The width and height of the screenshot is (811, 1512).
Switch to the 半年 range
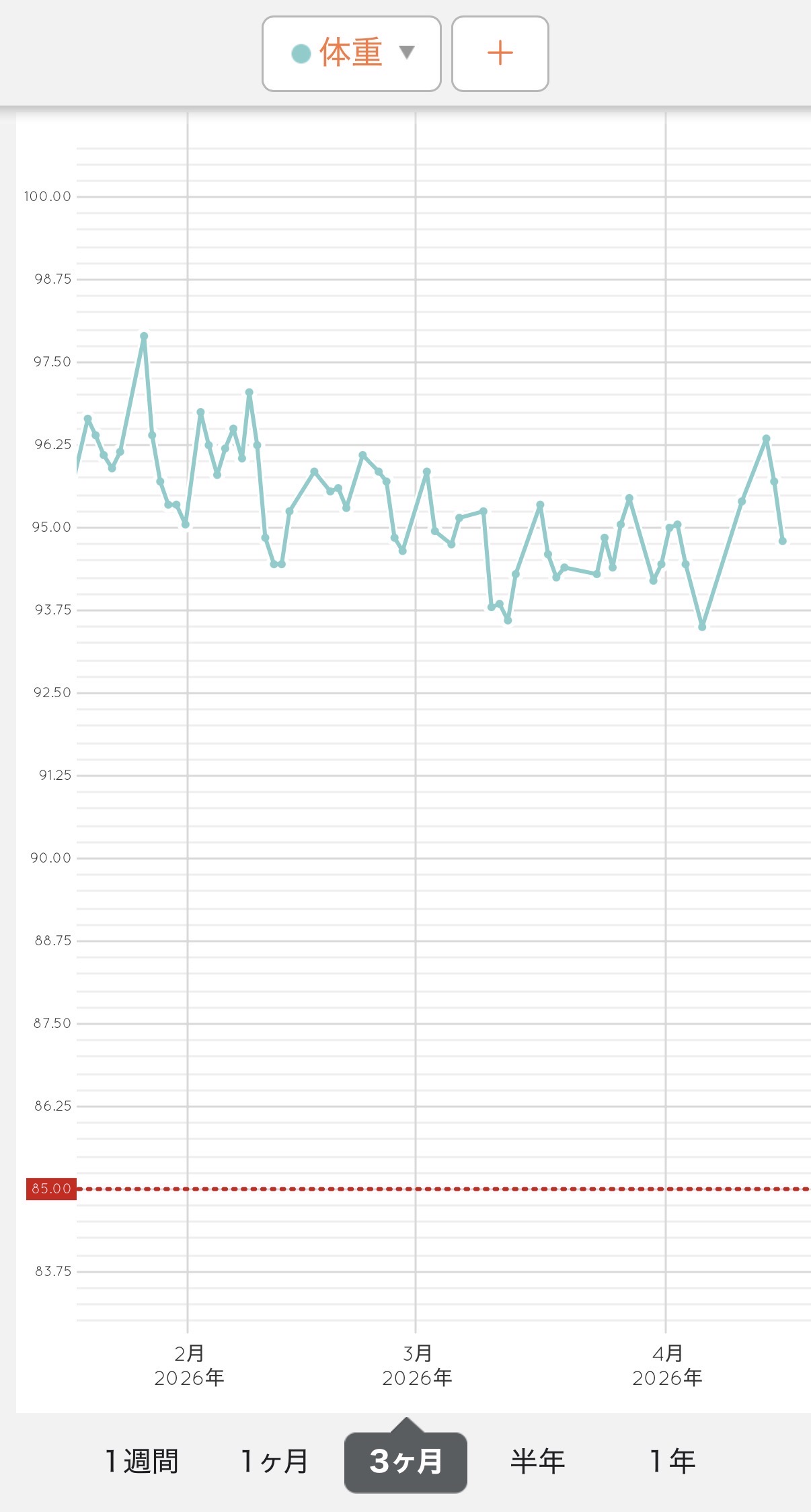[x=537, y=1461]
